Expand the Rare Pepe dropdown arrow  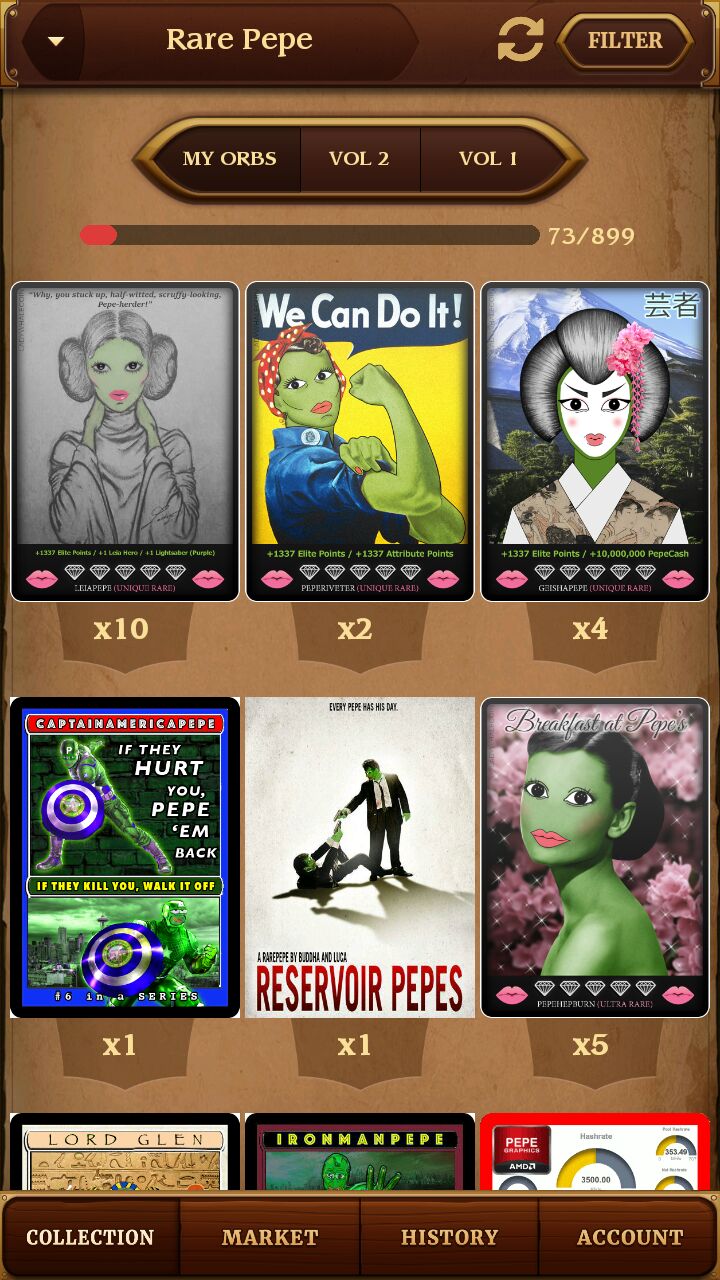[56, 41]
